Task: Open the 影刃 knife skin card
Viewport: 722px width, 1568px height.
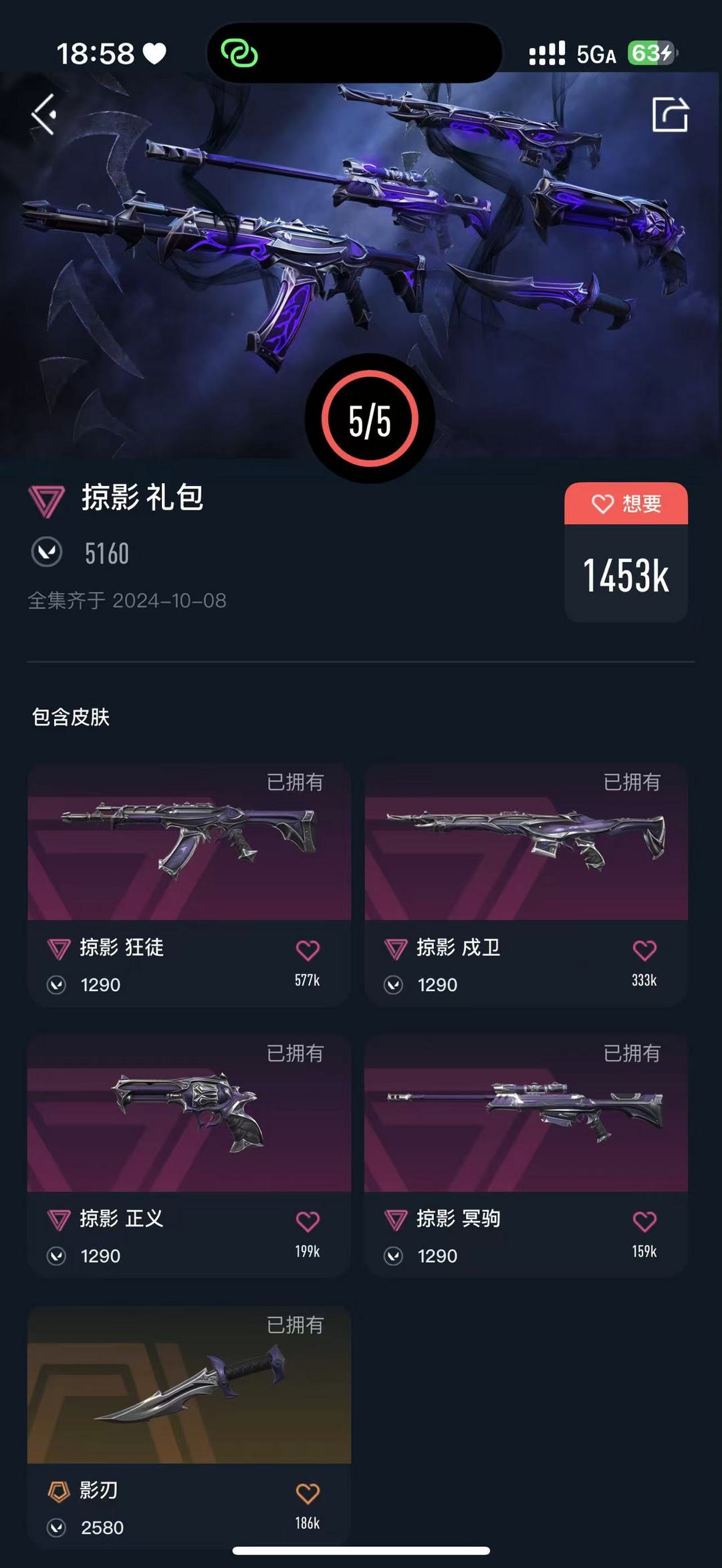Action: click(189, 1426)
